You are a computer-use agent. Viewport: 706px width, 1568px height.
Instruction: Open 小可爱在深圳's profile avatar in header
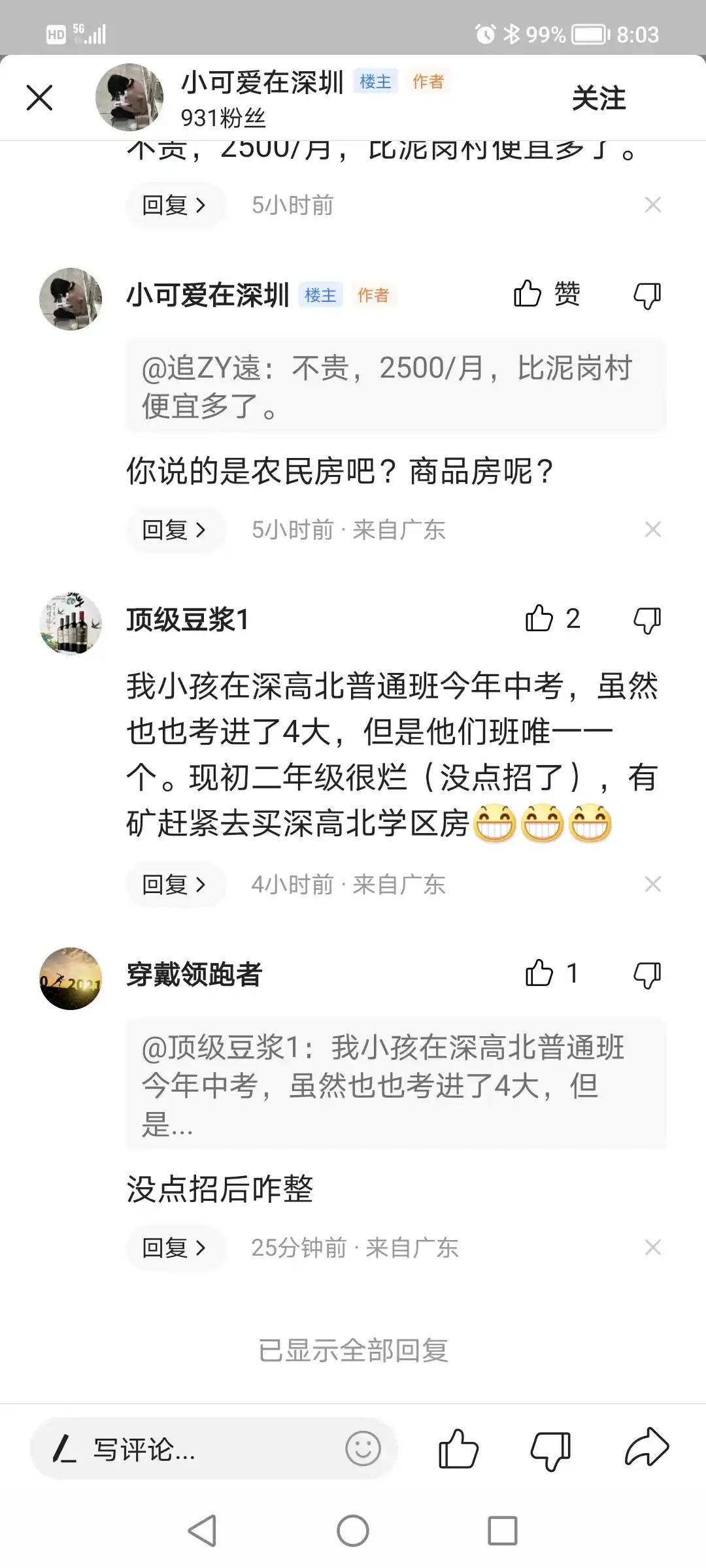pos(129,97)
